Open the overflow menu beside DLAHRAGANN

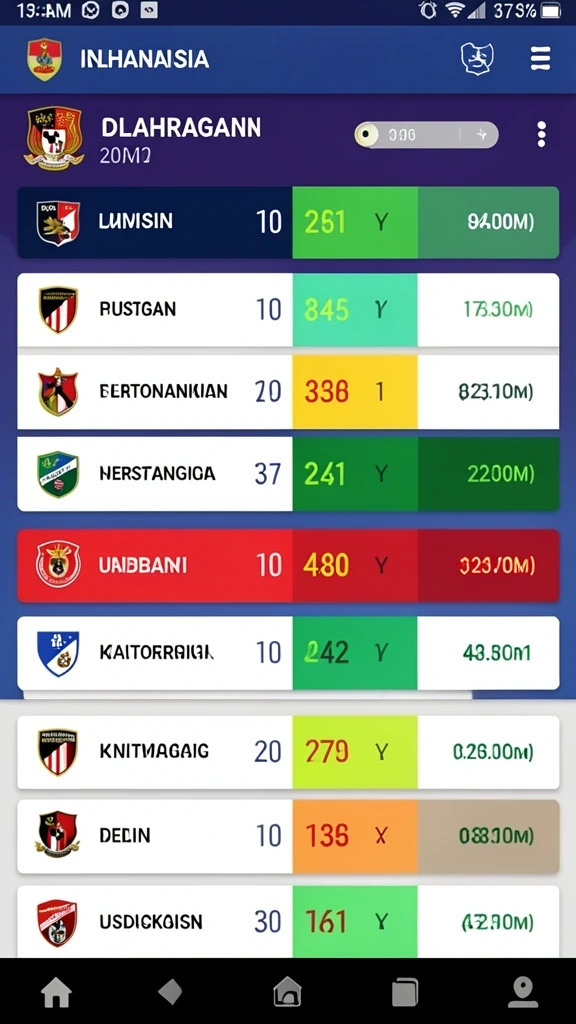(x=541, y=135)
